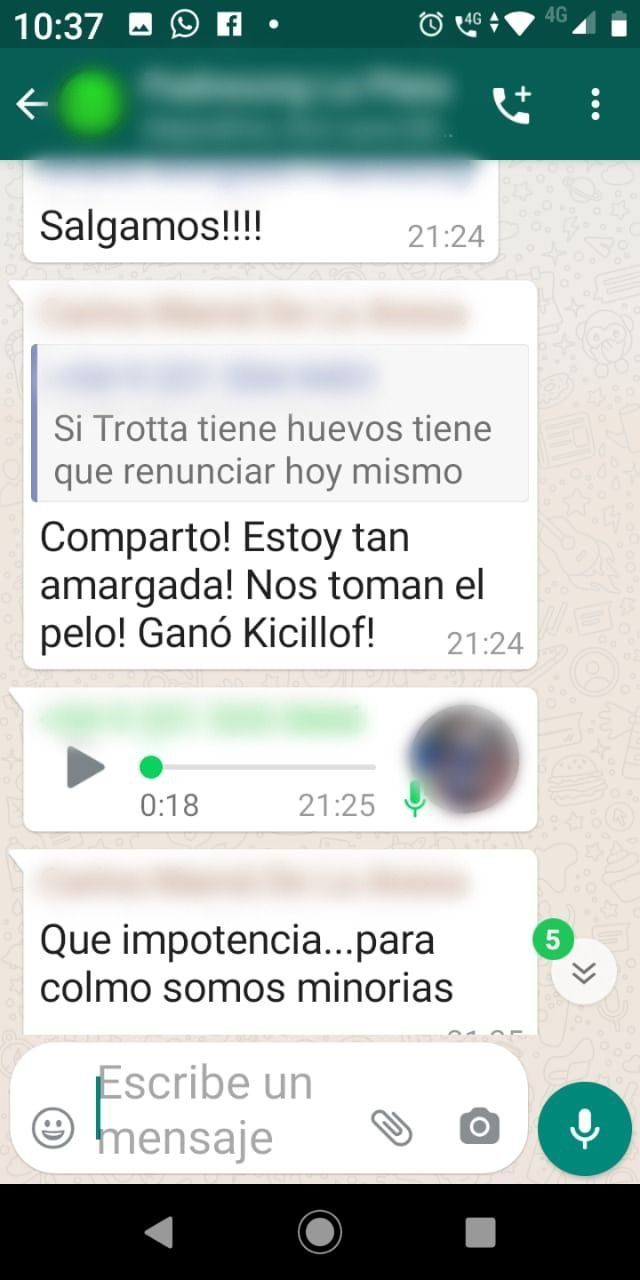Tap the system home button
This screenshot has height=1280, width=640.
click(x=320, y=1232)
